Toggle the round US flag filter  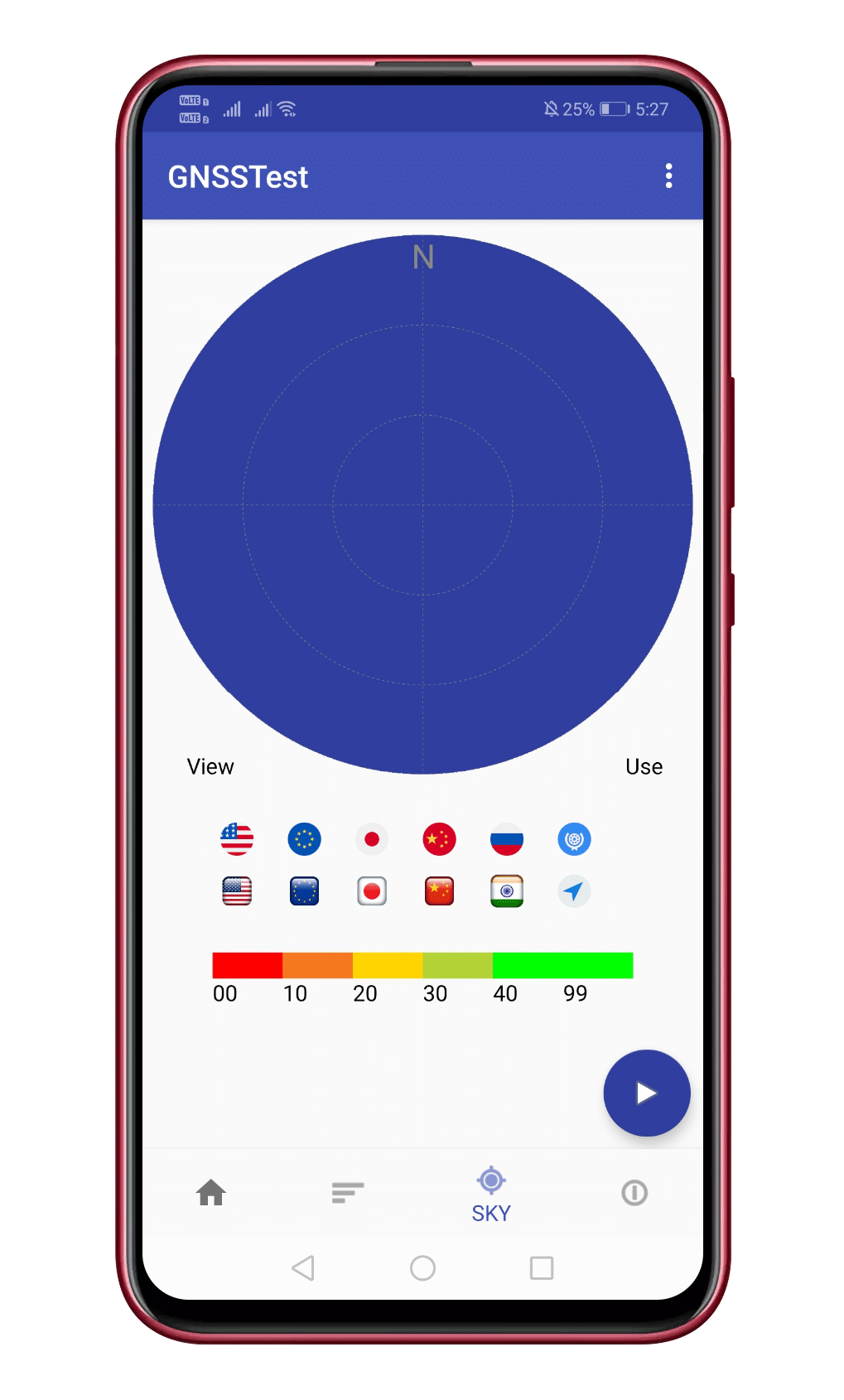(x=237, y=839)
